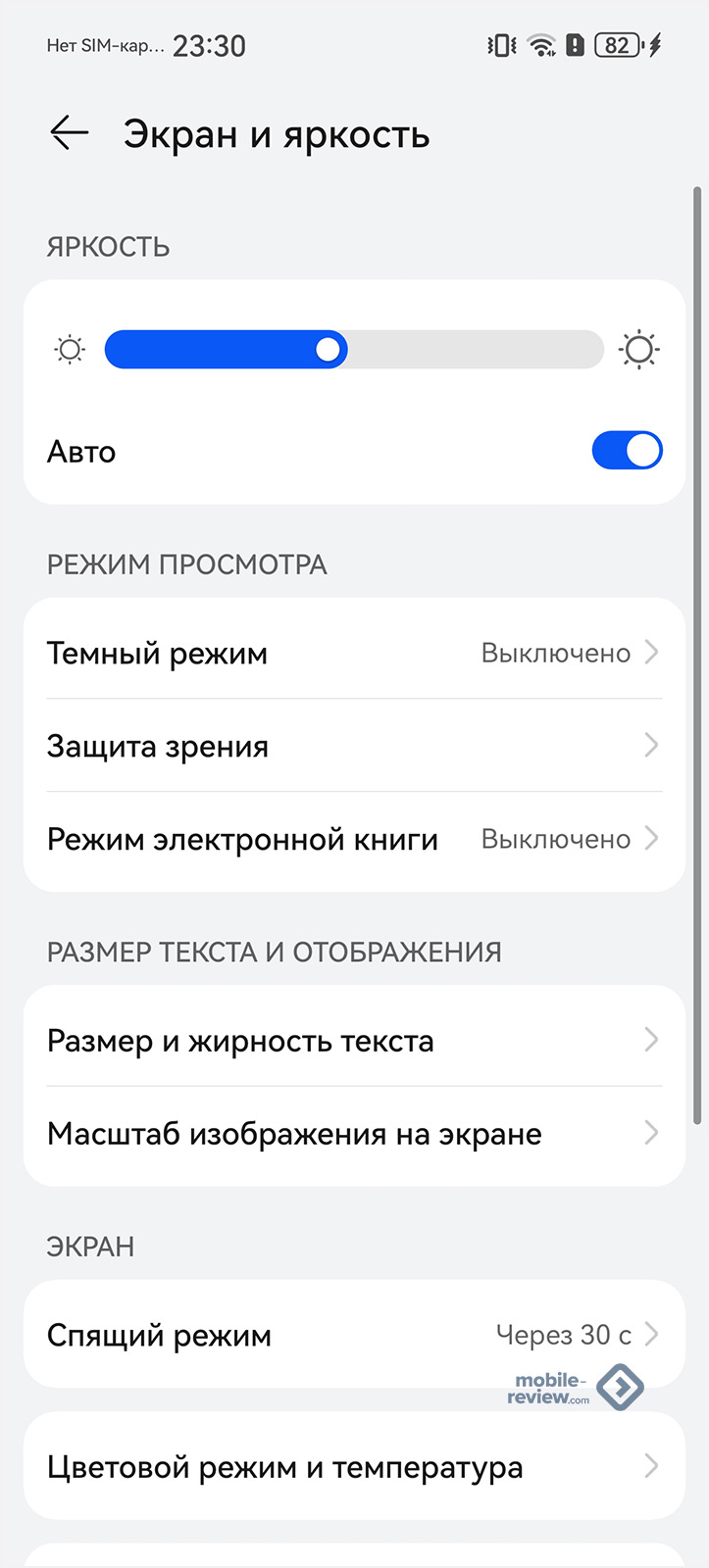Open Темный режим settings
The image size is (709, 1568).
pos(353,653)
